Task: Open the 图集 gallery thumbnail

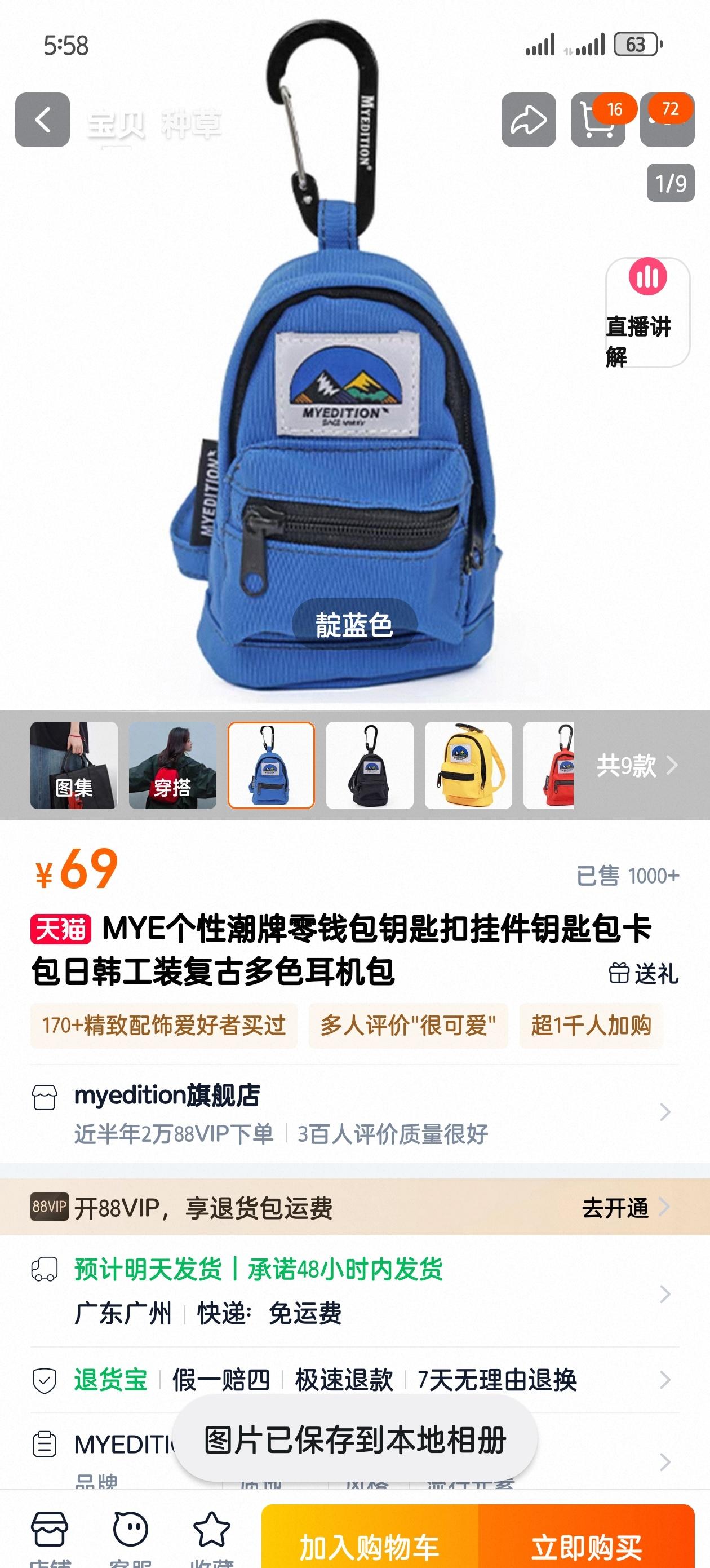Action: click(x=74, y=765)
